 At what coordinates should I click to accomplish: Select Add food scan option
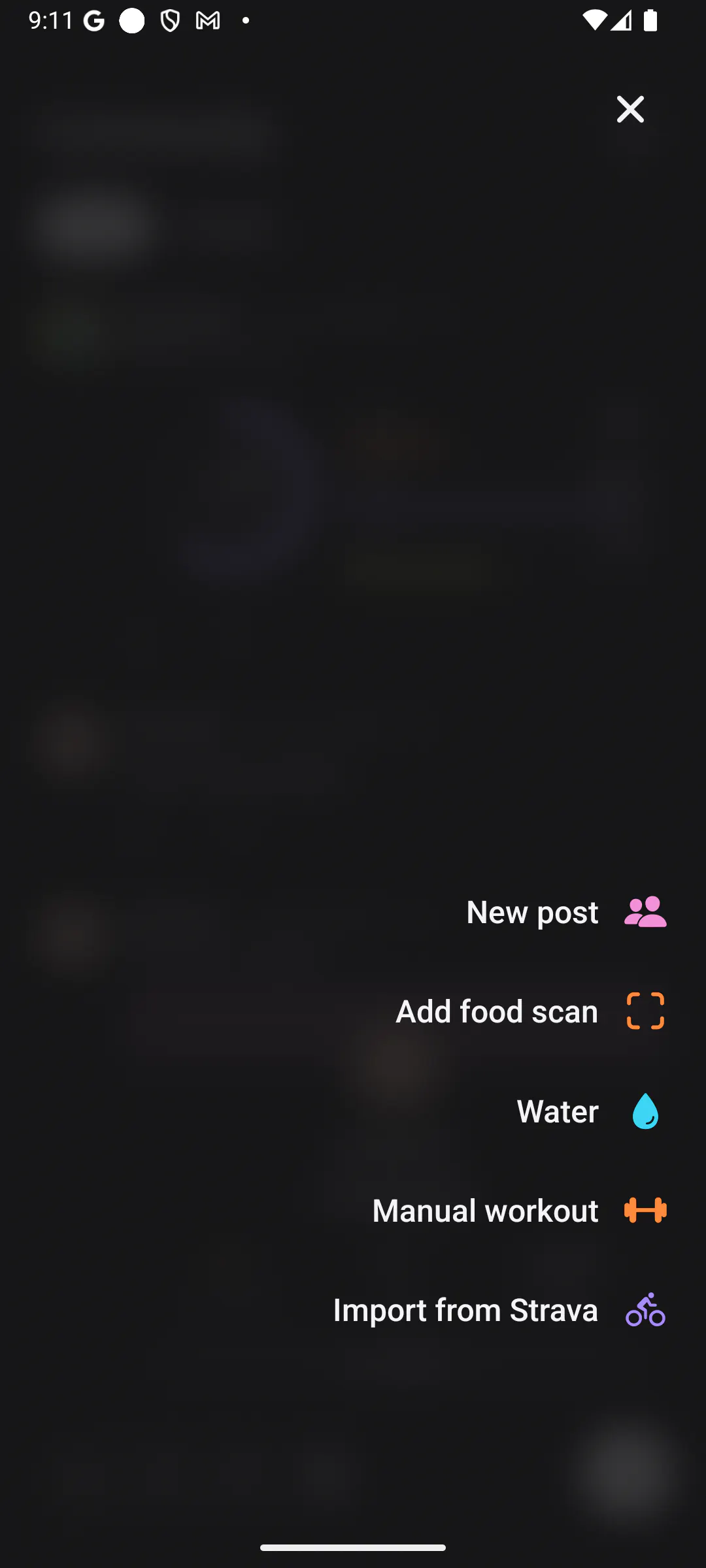click(x=531, y=1011)
